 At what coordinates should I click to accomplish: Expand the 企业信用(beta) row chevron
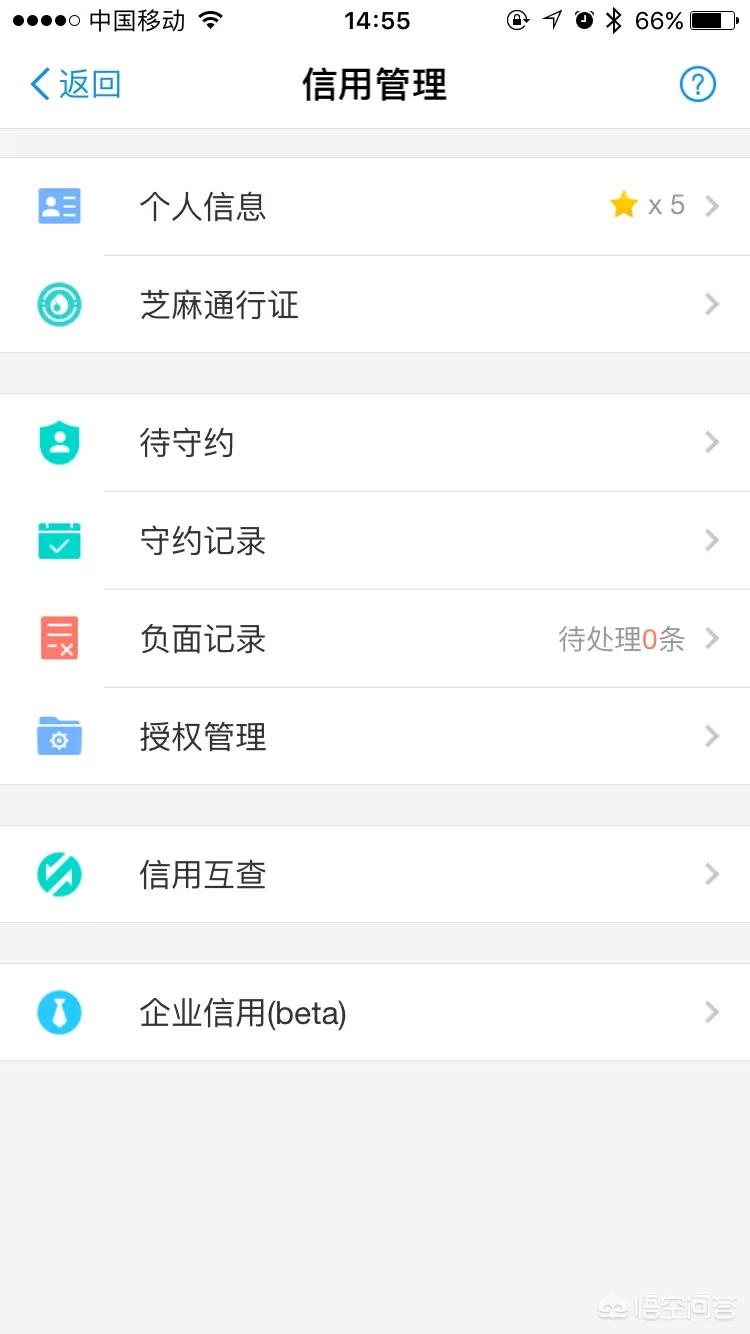click(x=711, y=1012)
